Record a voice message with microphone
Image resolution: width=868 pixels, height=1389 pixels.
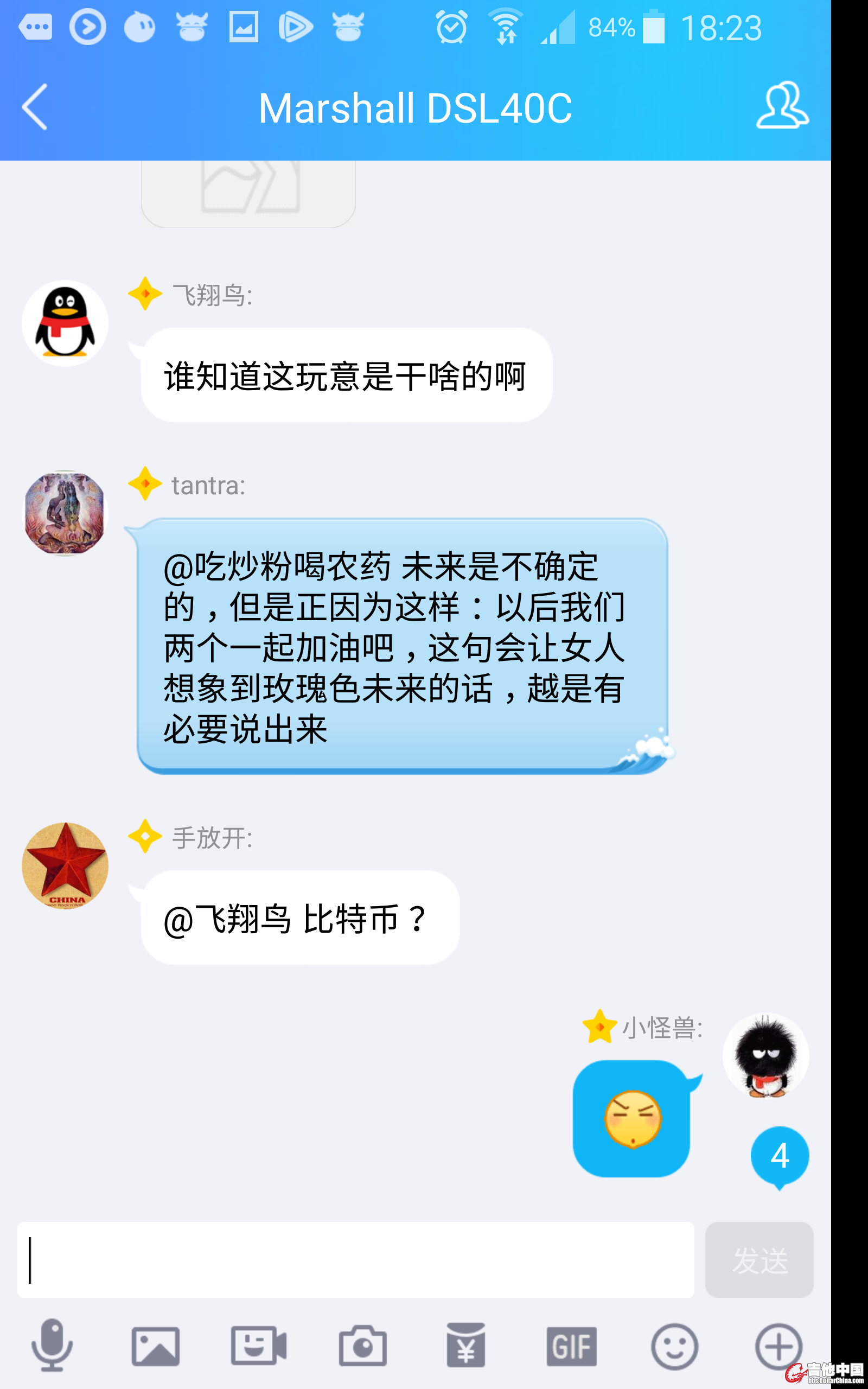52,1346
